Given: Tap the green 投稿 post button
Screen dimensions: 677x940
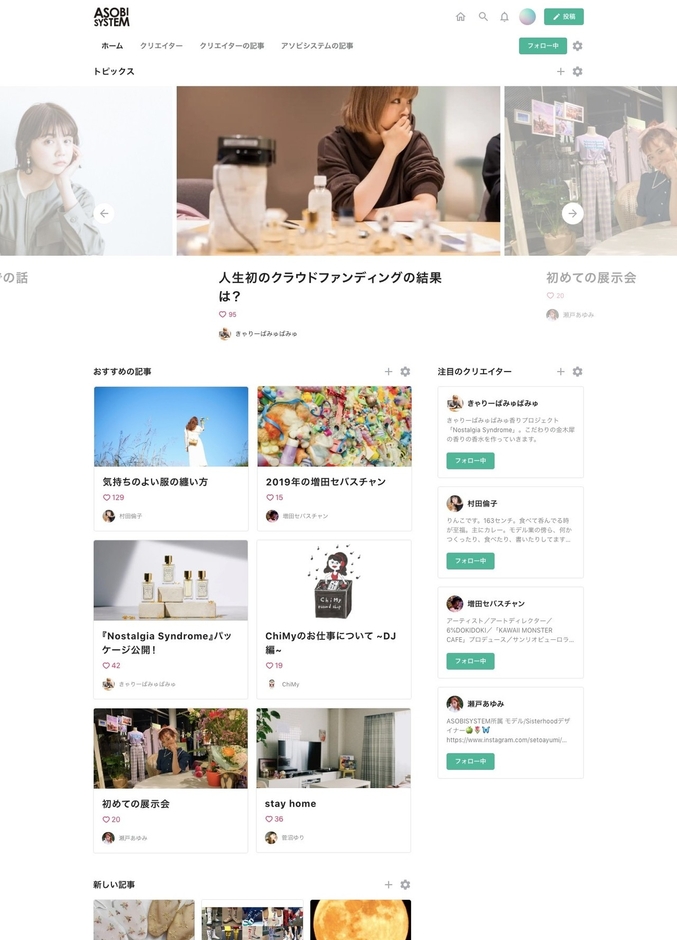Looking at the screenshot, I should pyautogui.click(x=564, y=17).
